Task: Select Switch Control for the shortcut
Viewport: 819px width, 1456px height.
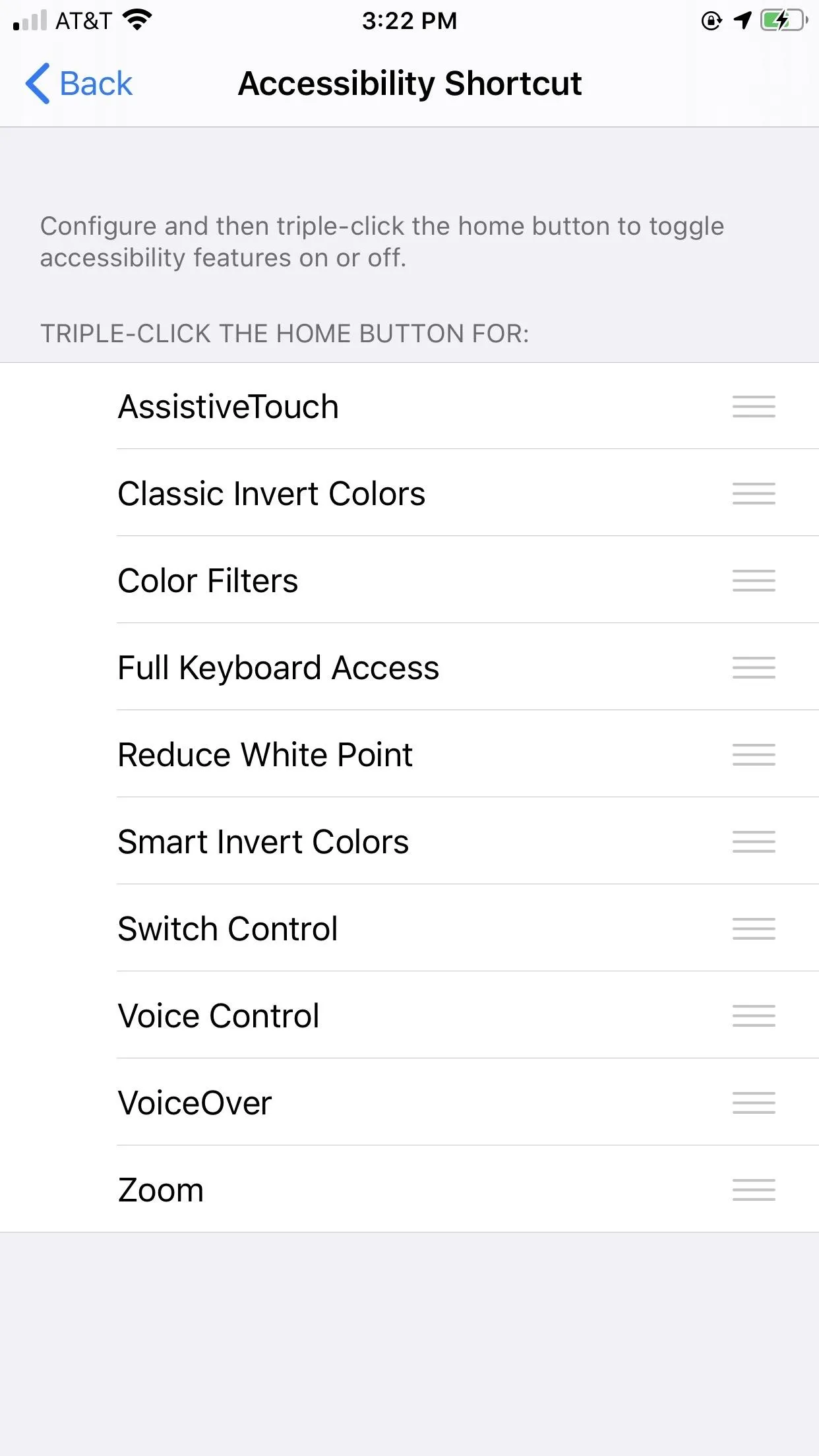Action: tap(409, 928)
